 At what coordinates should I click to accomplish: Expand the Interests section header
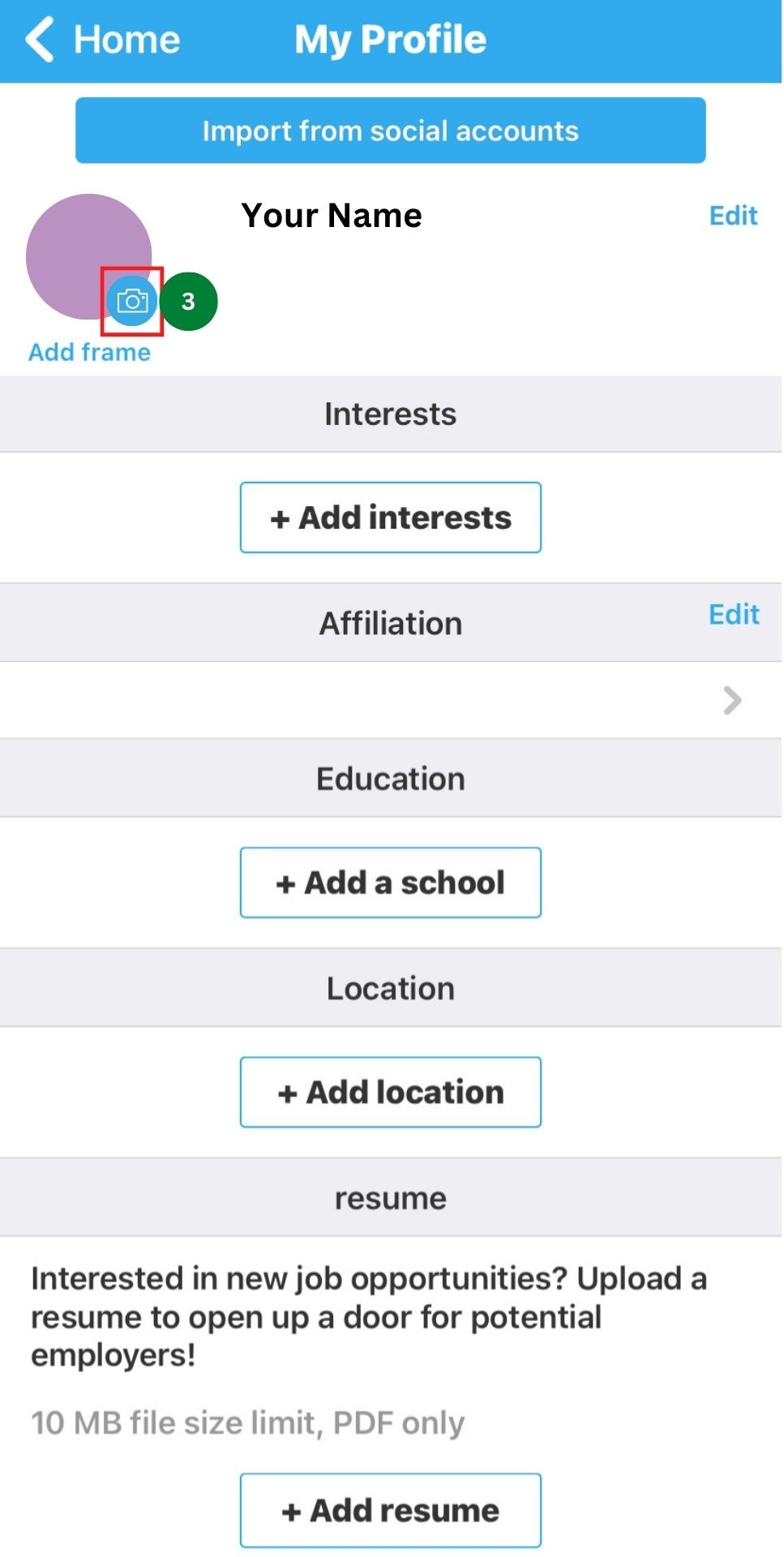pyautogui.click(x=390, y=414)
